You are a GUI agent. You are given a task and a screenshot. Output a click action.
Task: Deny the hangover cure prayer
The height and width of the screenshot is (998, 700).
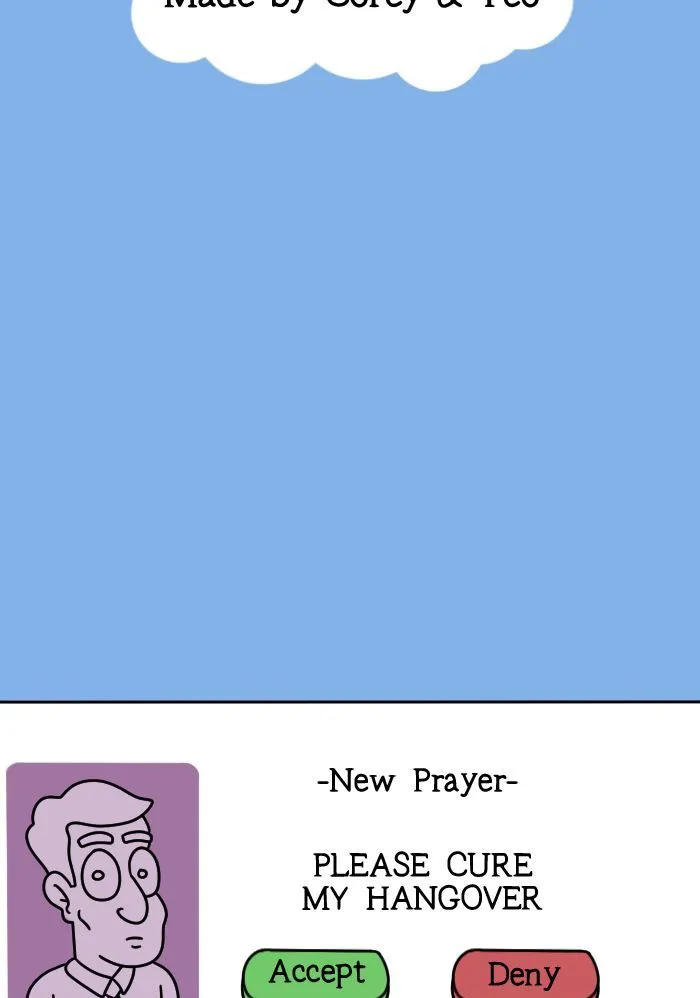point(525,974)
